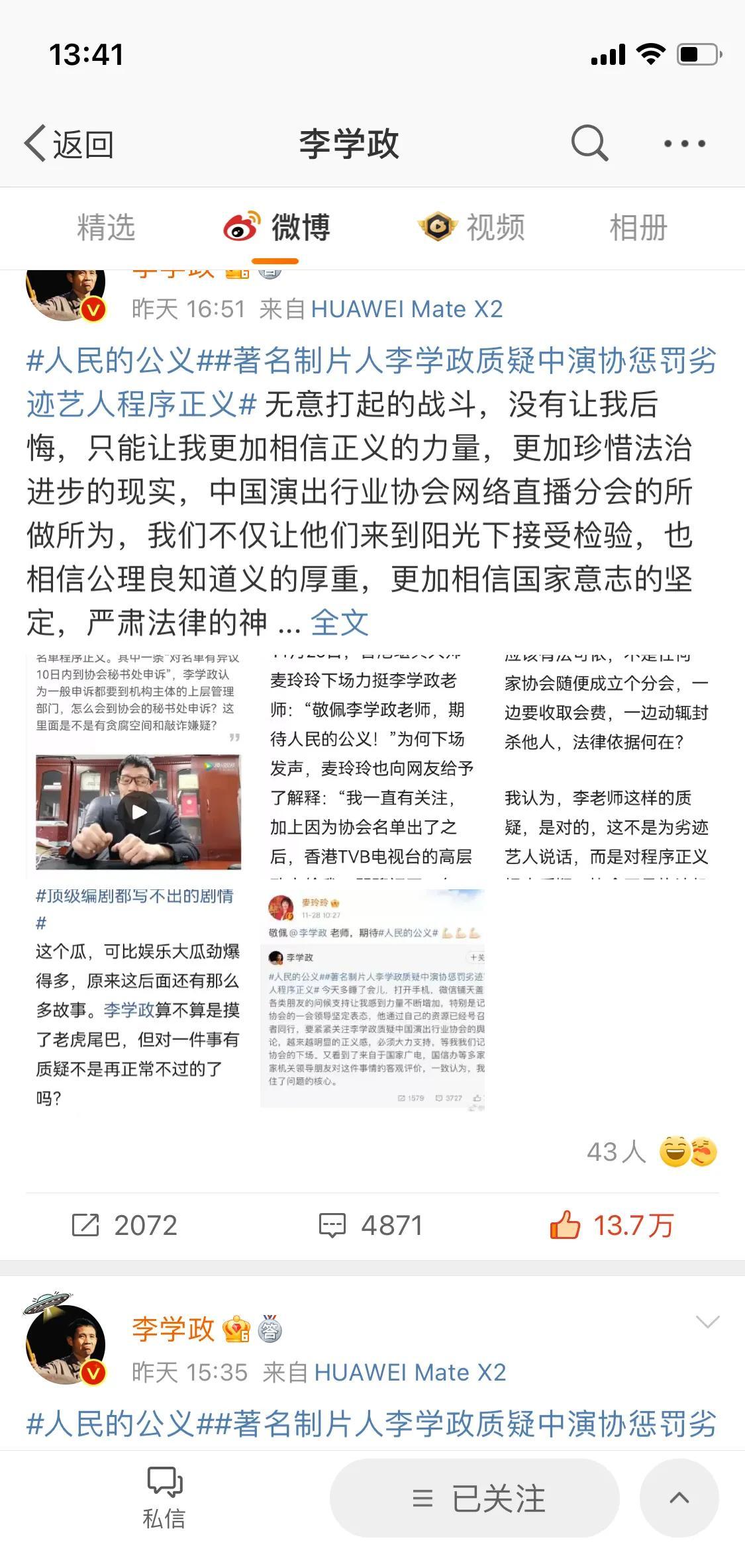Open the search icon in header

pyautogui.click(x=589, y=143)
